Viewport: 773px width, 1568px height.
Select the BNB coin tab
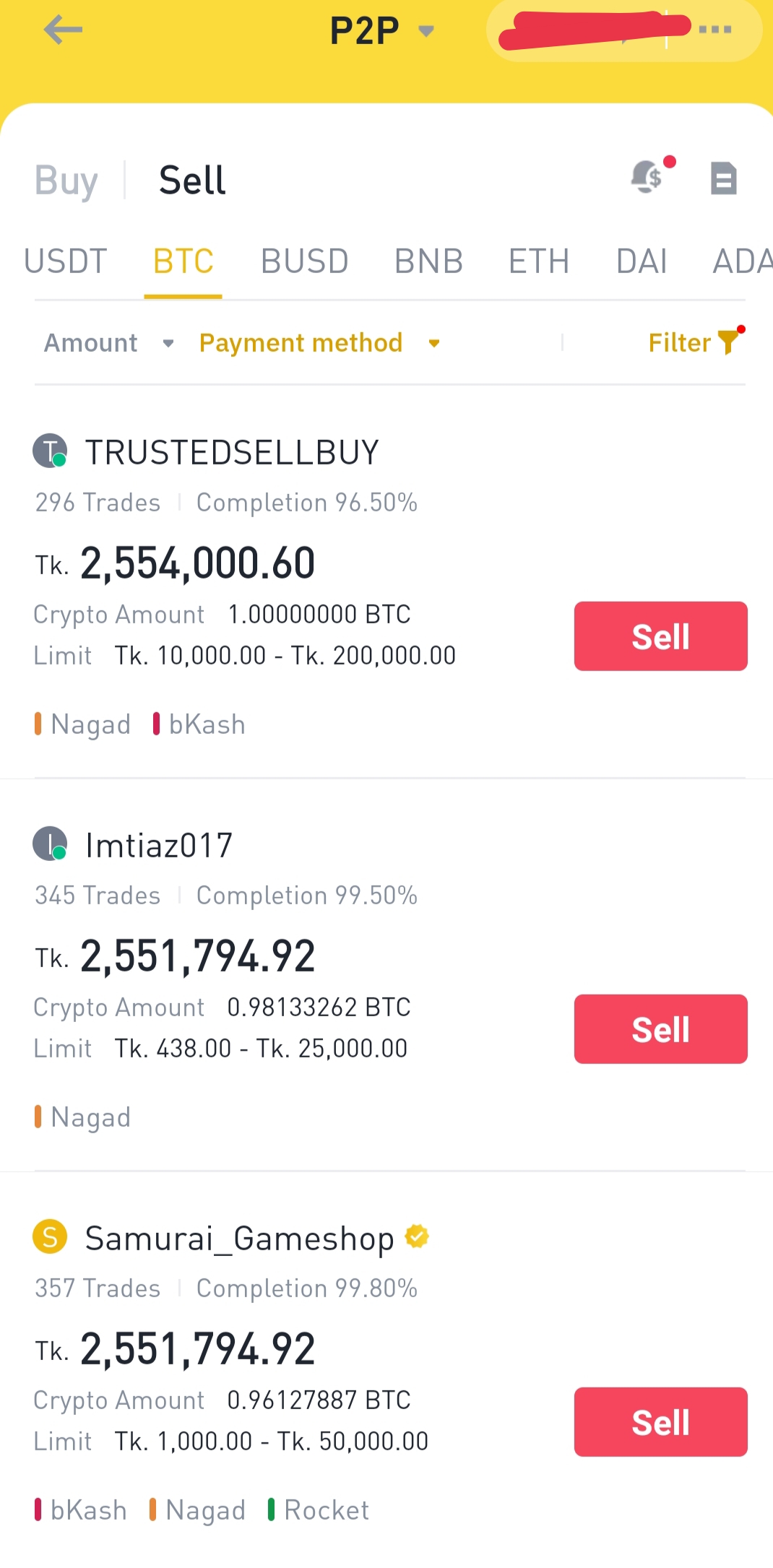tap(428, 261)
